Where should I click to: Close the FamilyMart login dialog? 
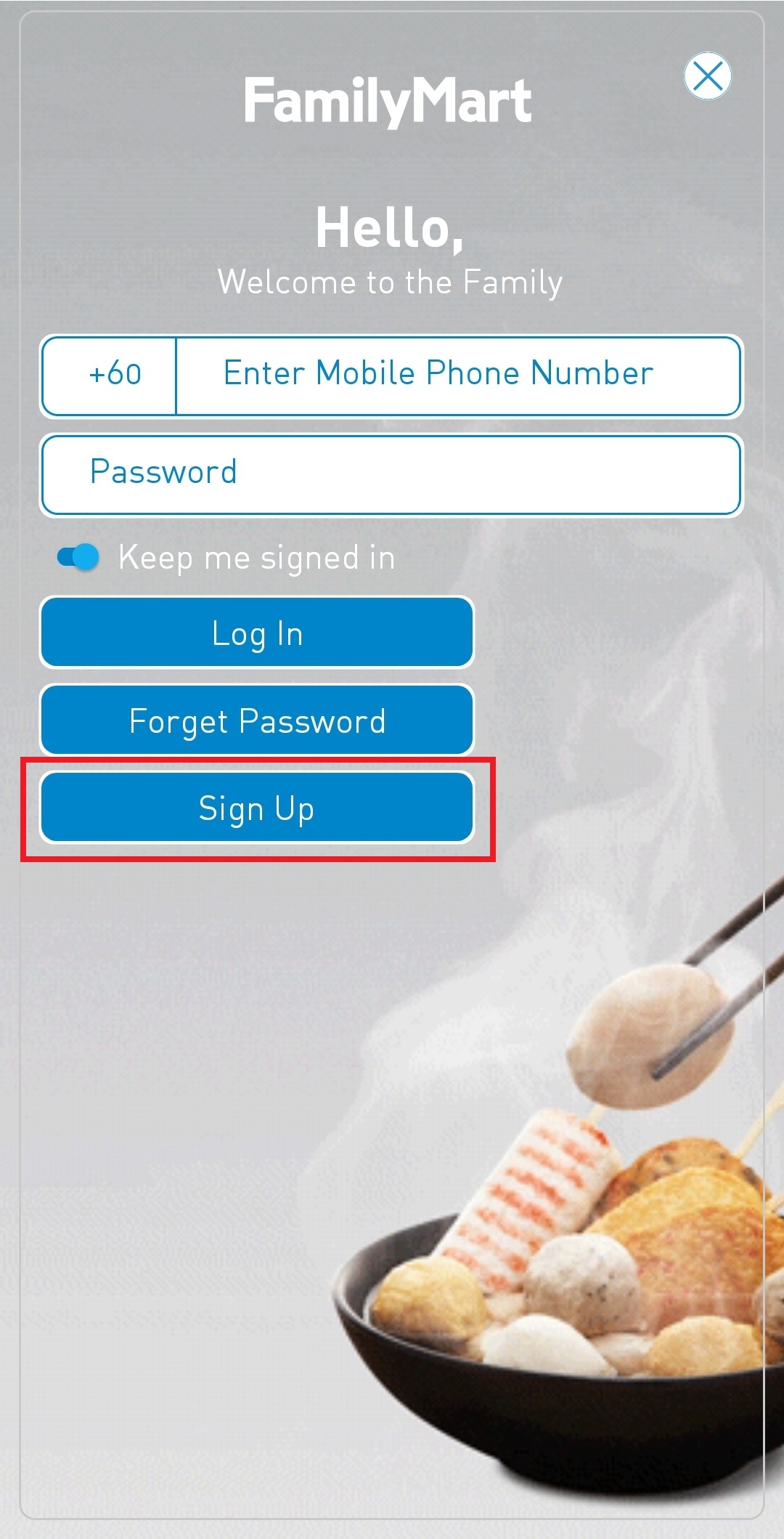[x=707, y=76]
